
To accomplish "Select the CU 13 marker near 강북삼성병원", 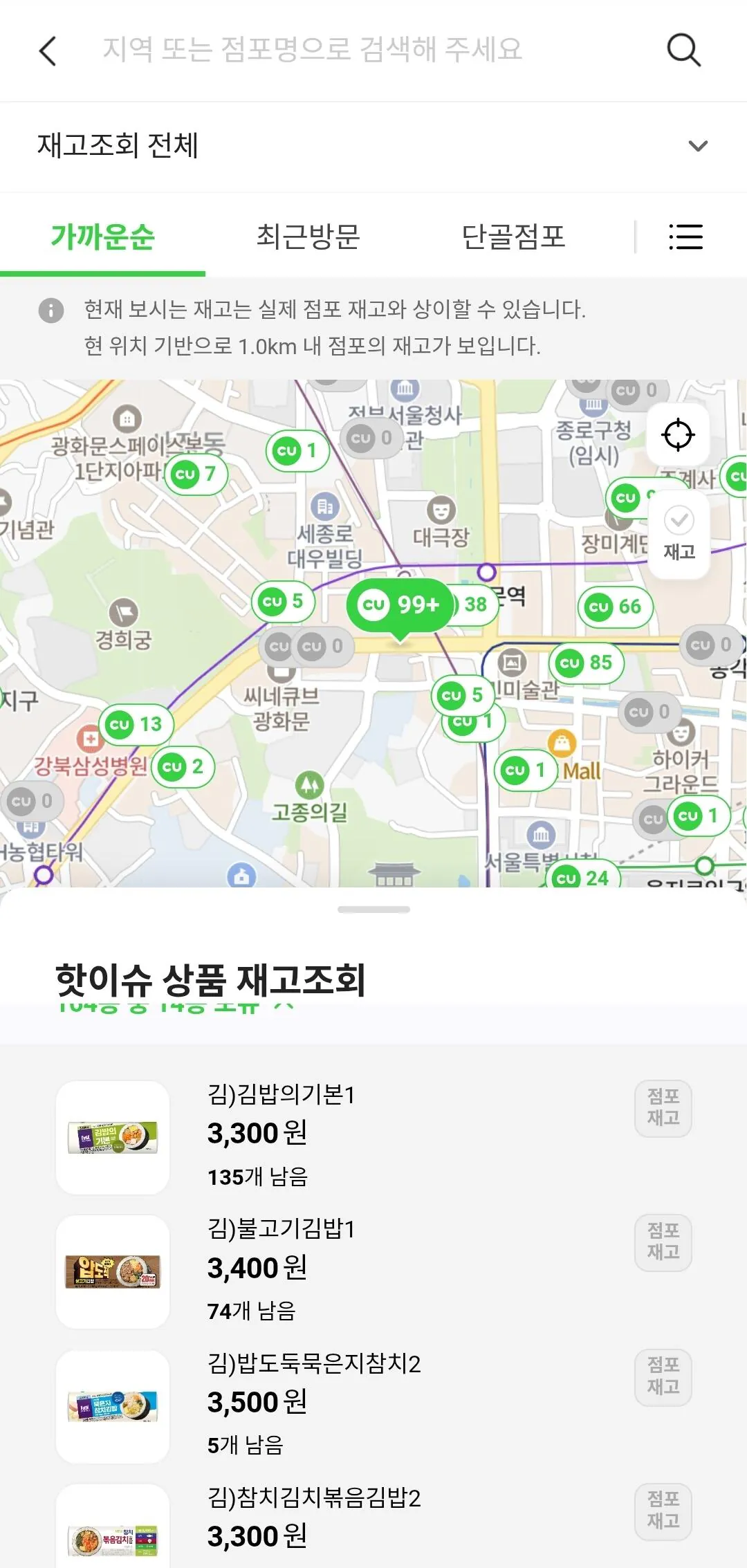I will [x=137, y=726].
